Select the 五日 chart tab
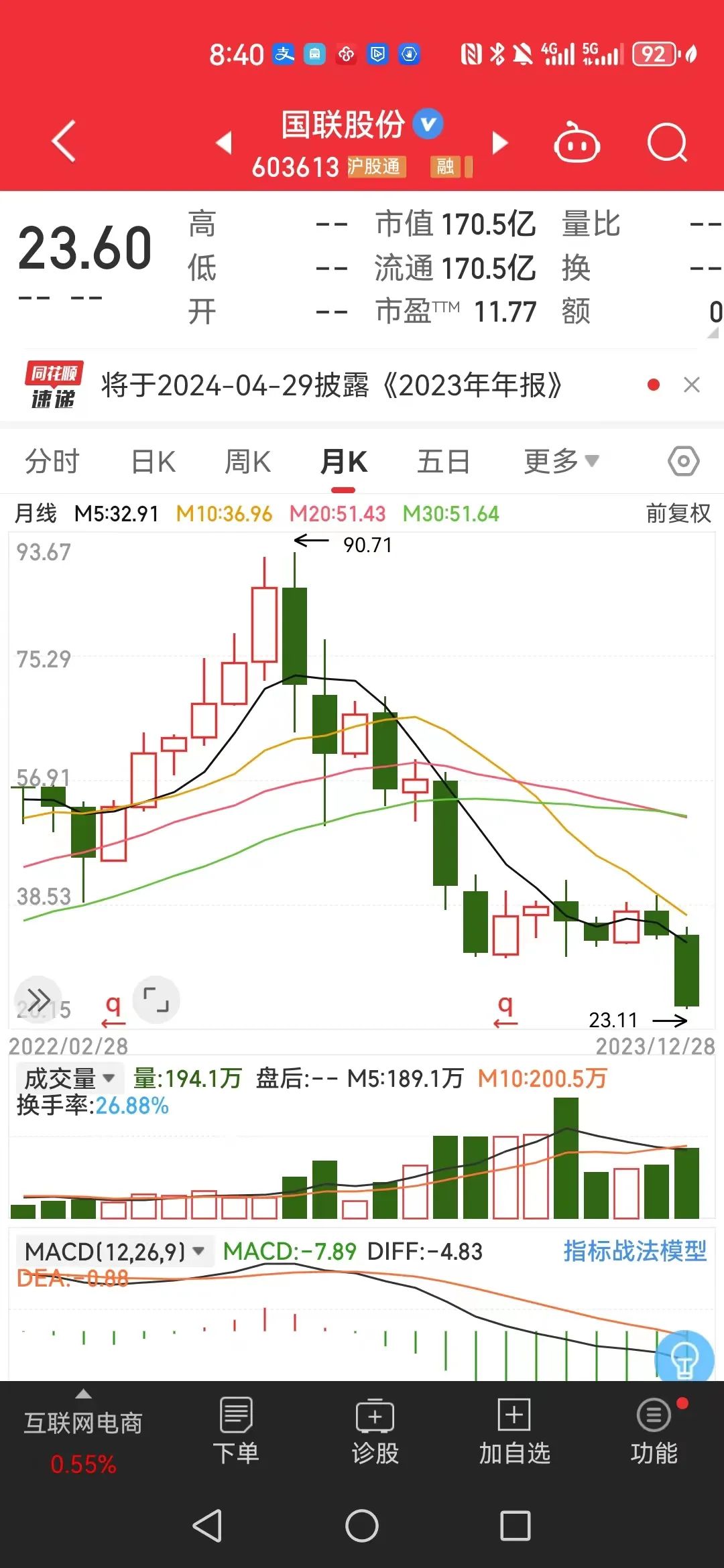 pos(443,462)
